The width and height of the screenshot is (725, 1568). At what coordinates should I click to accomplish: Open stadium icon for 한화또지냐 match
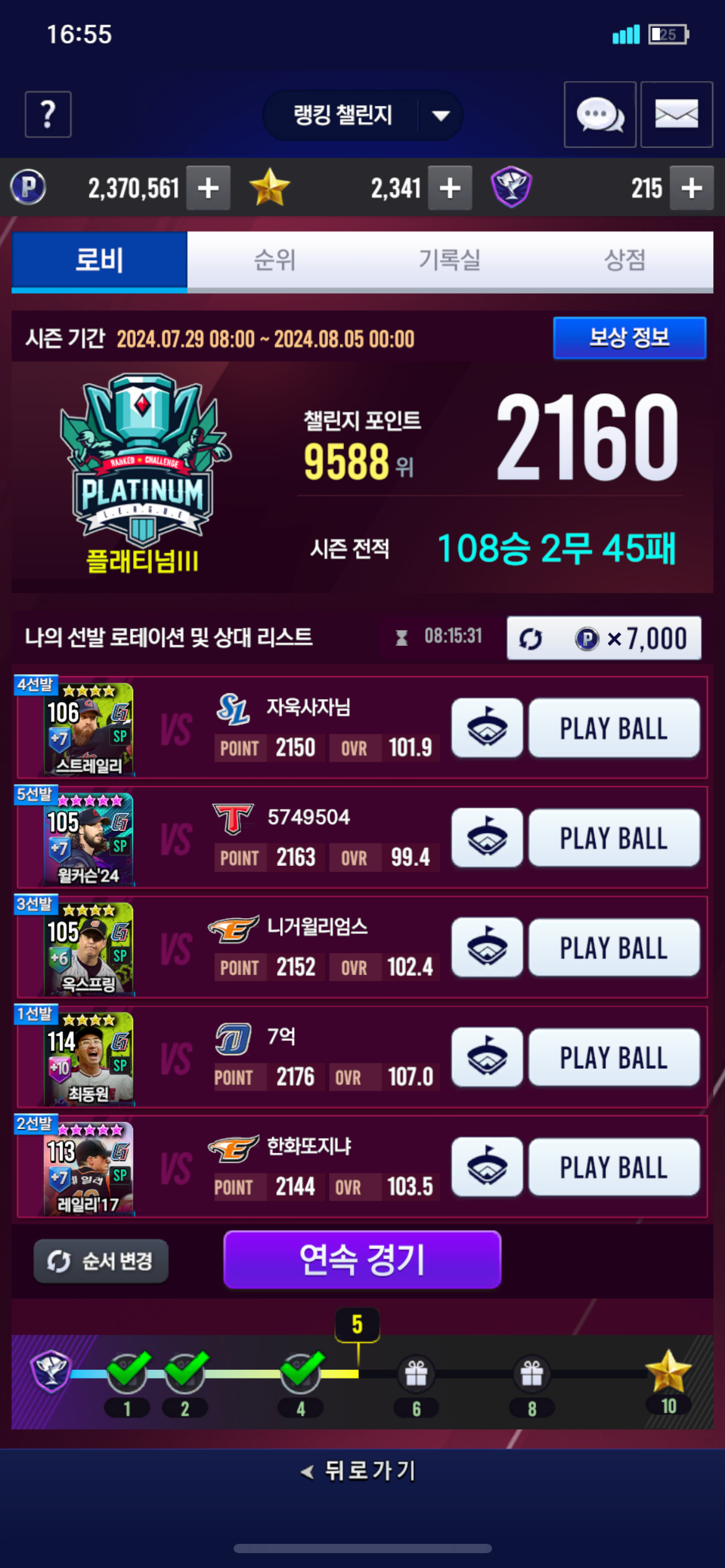[x=487, y=1167]
